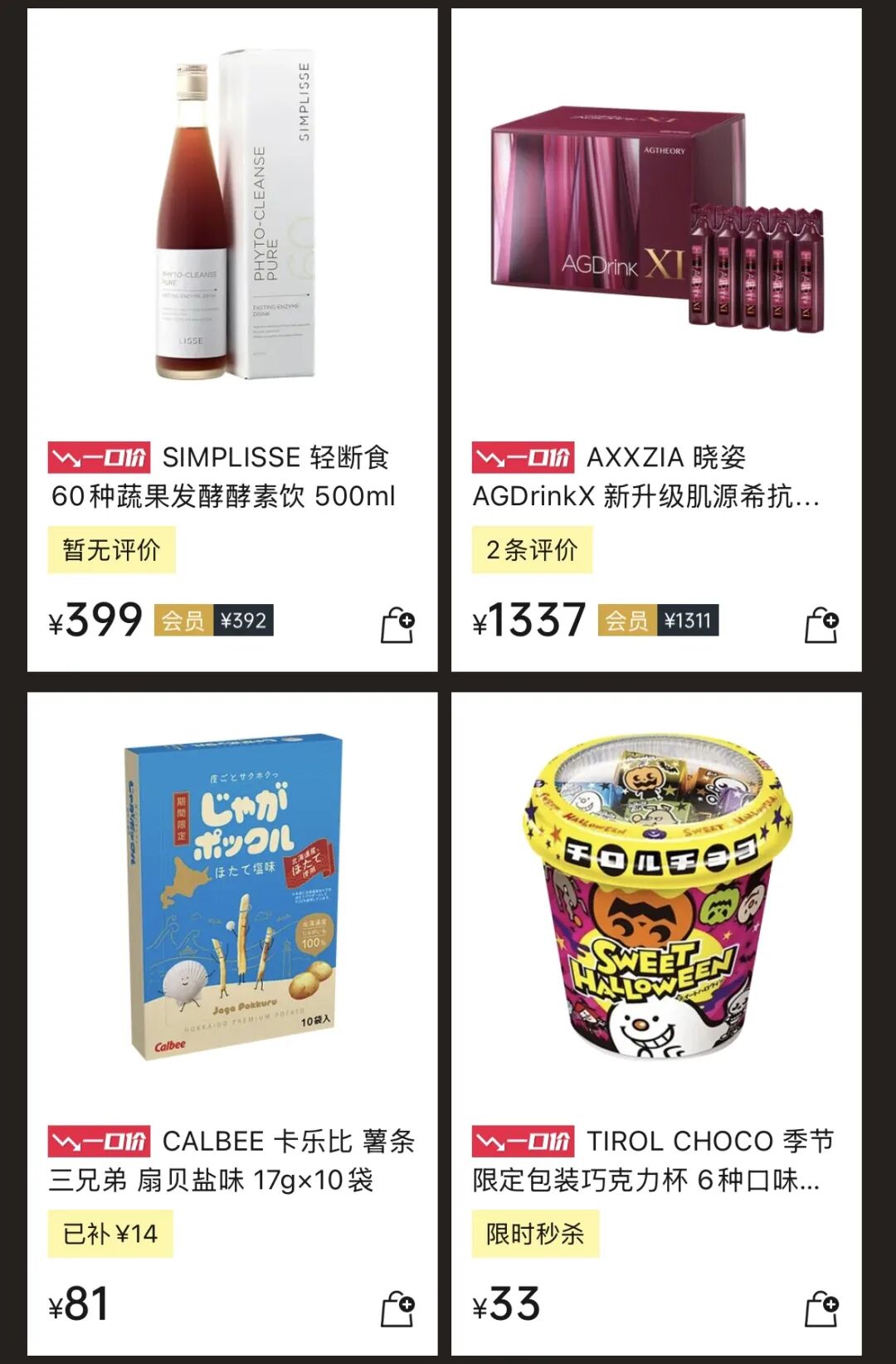Add SIMPLISSE enzyme drink to cart

(397, 625)
